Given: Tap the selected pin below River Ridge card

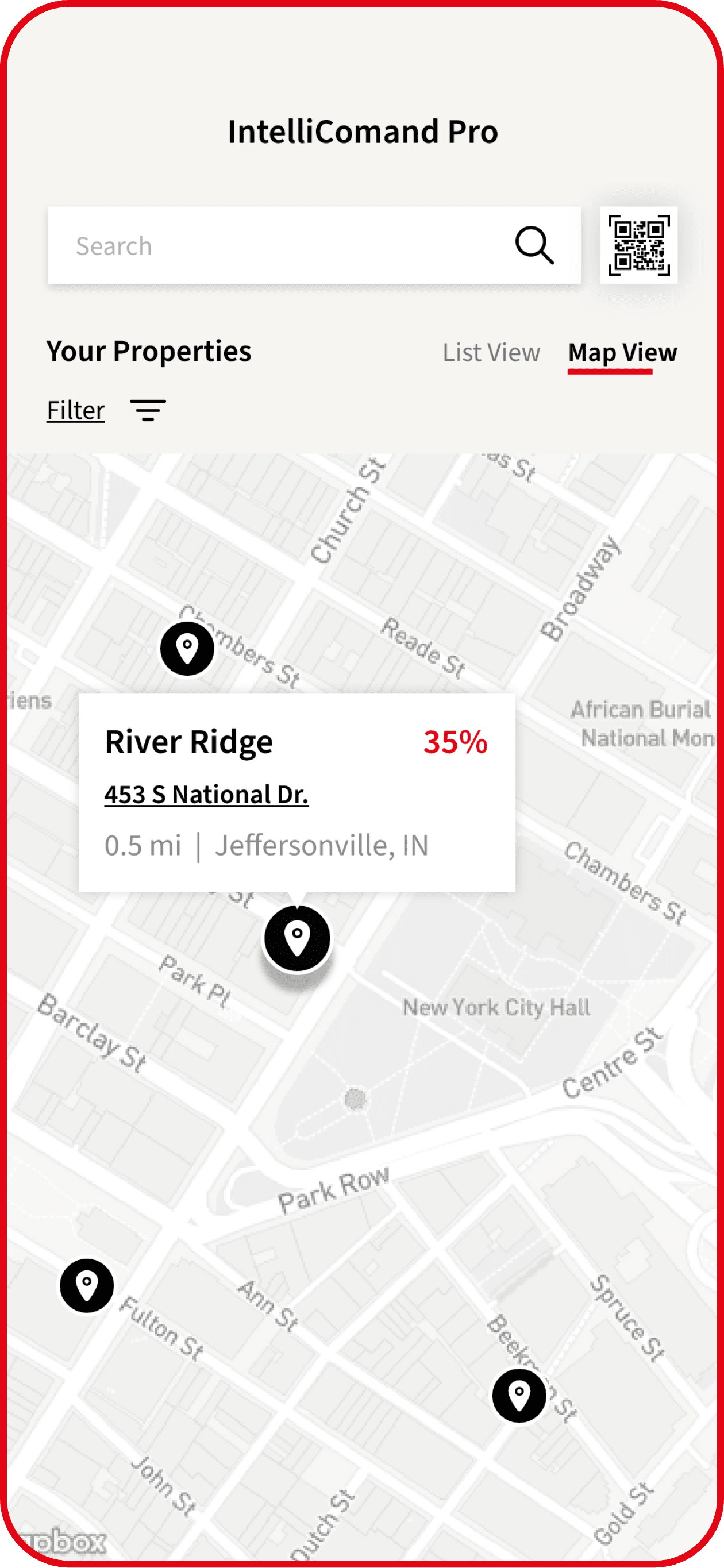Looking at the screenshot, I should [297, 938].
